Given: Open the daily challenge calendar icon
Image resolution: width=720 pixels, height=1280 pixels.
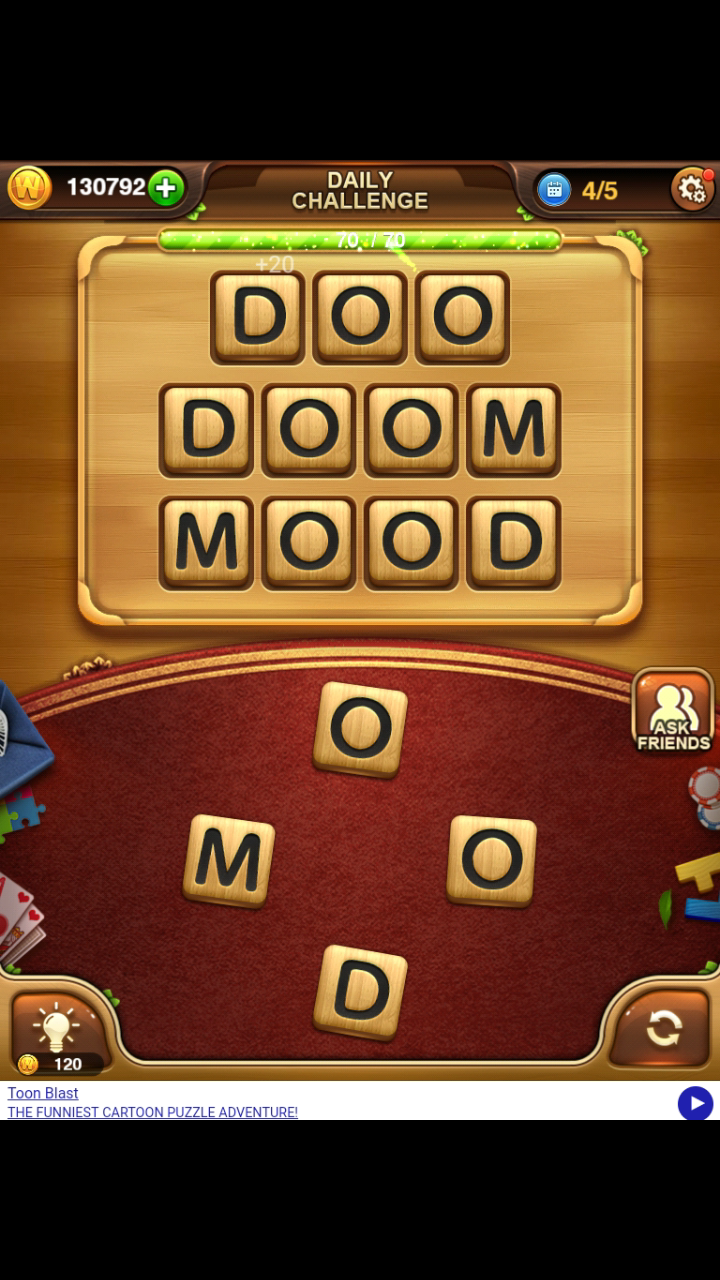Looking at the screenshot, I should (x=553, y=189).
